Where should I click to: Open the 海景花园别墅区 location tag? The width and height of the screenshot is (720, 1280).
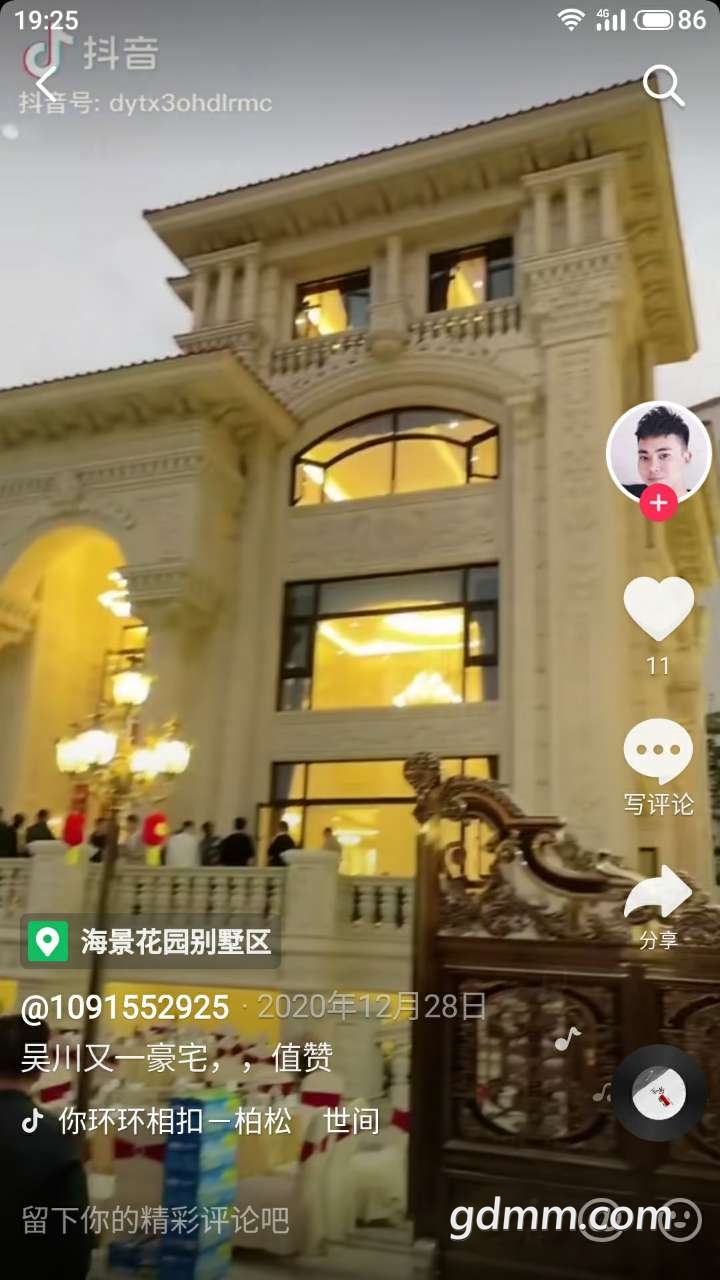tap(150, 942)
